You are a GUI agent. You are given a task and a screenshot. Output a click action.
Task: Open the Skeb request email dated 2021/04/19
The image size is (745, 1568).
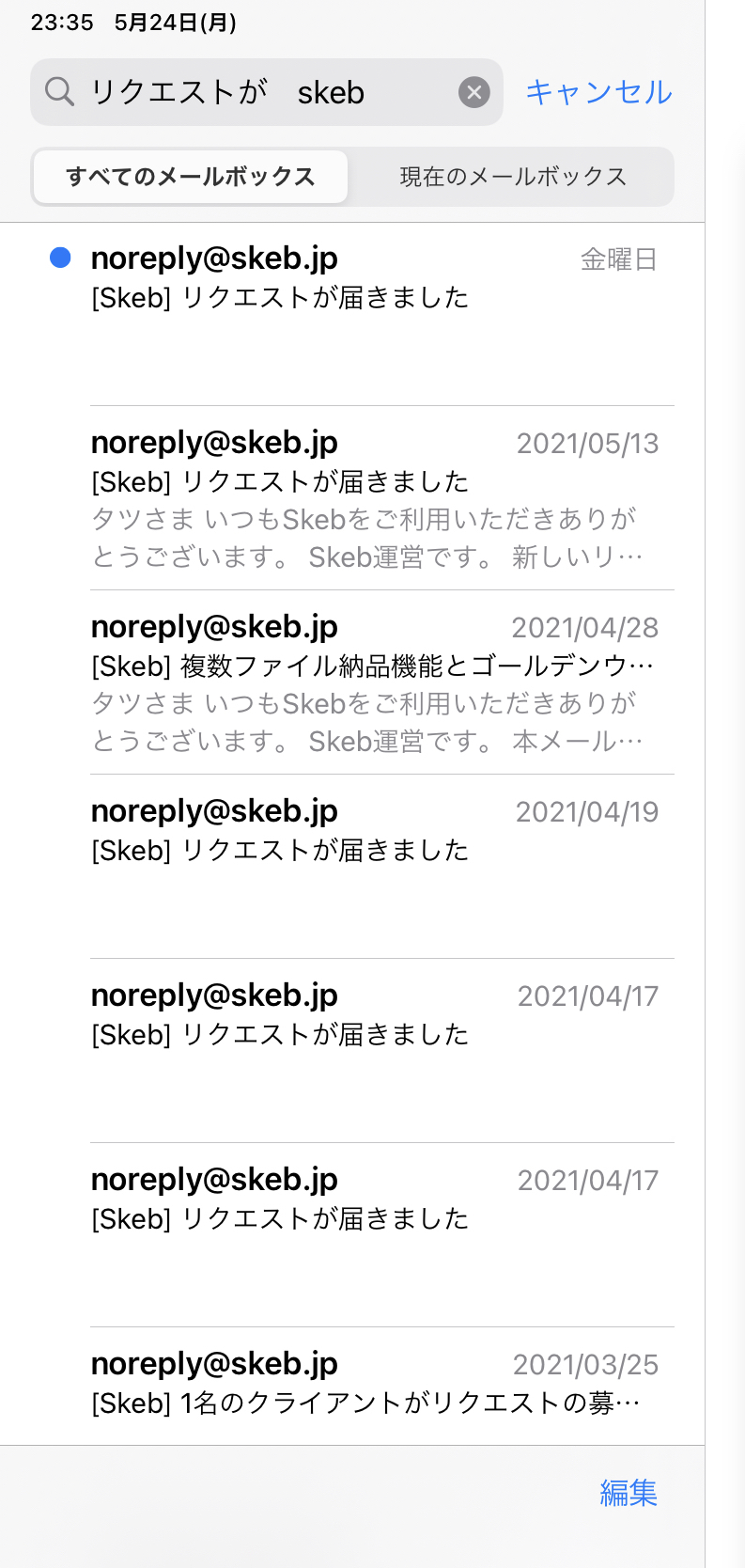[352, 867]
